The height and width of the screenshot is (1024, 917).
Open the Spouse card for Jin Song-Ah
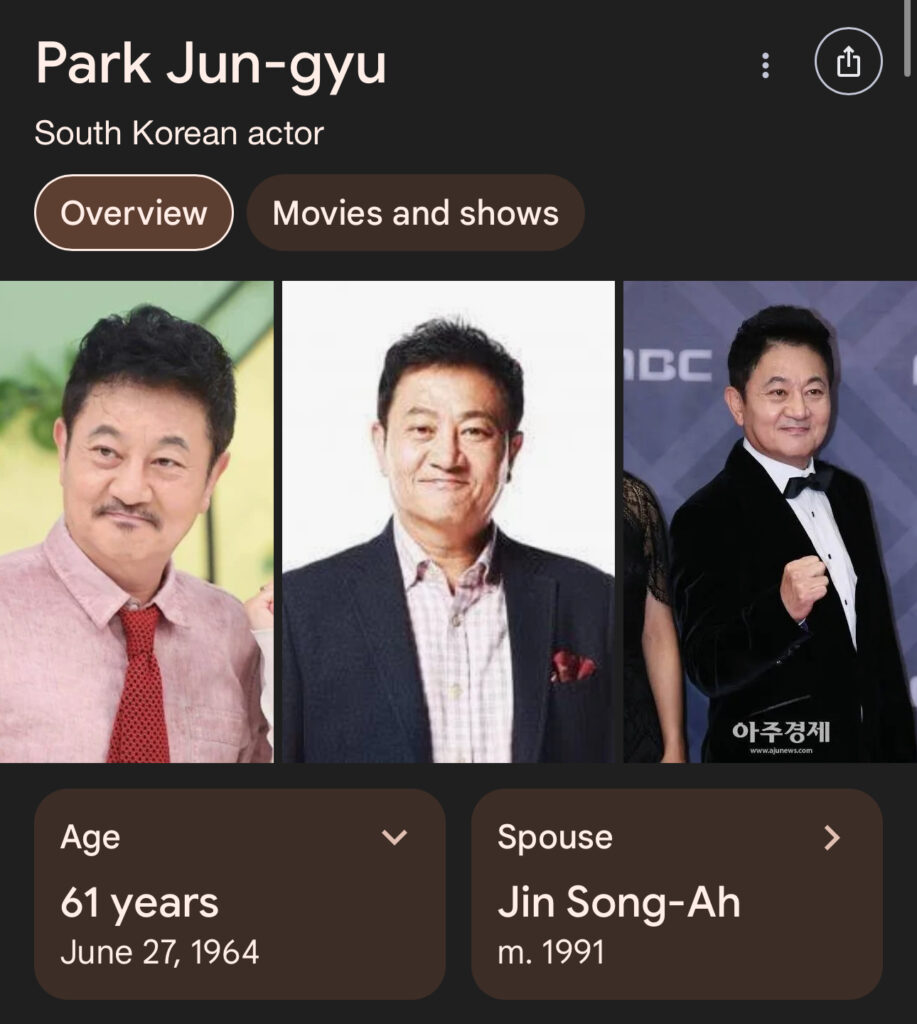(676, 893)
